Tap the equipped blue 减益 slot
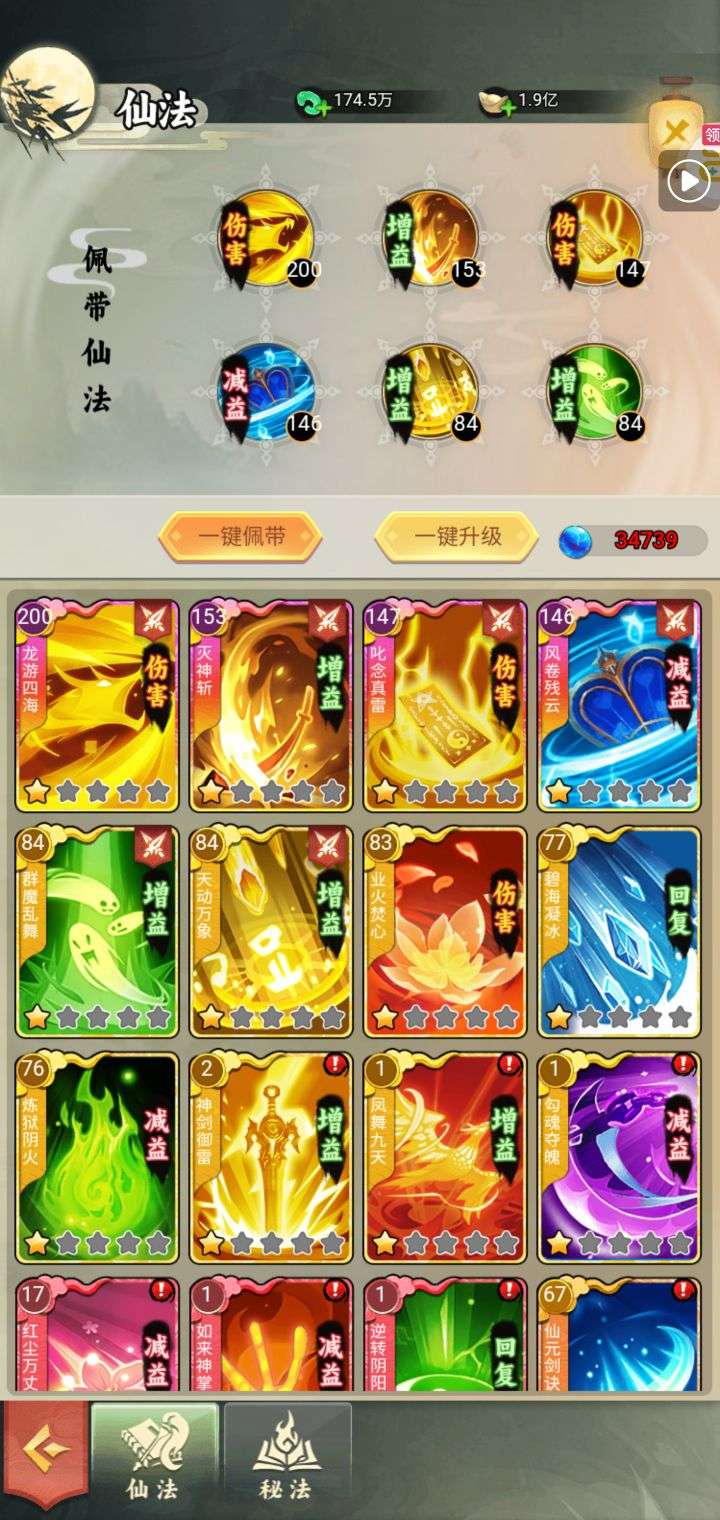 click(x=266, y=393)
